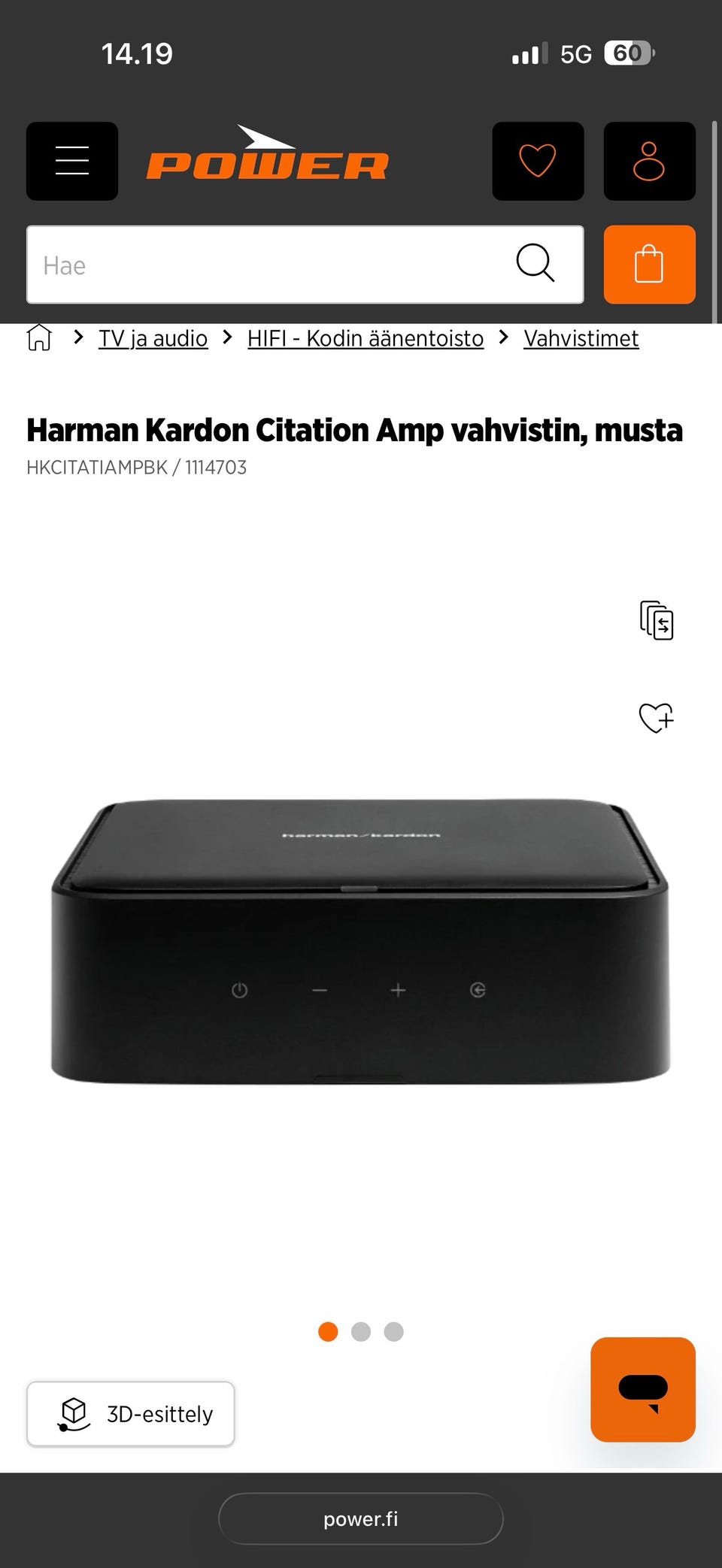
Task: Tap the power.fi address bar
Action: [360, 1518]
